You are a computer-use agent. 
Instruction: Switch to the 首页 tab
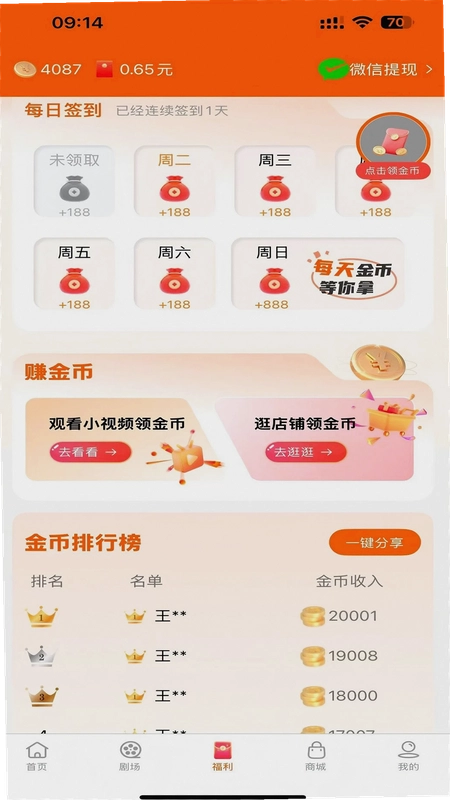coord(37,756)
